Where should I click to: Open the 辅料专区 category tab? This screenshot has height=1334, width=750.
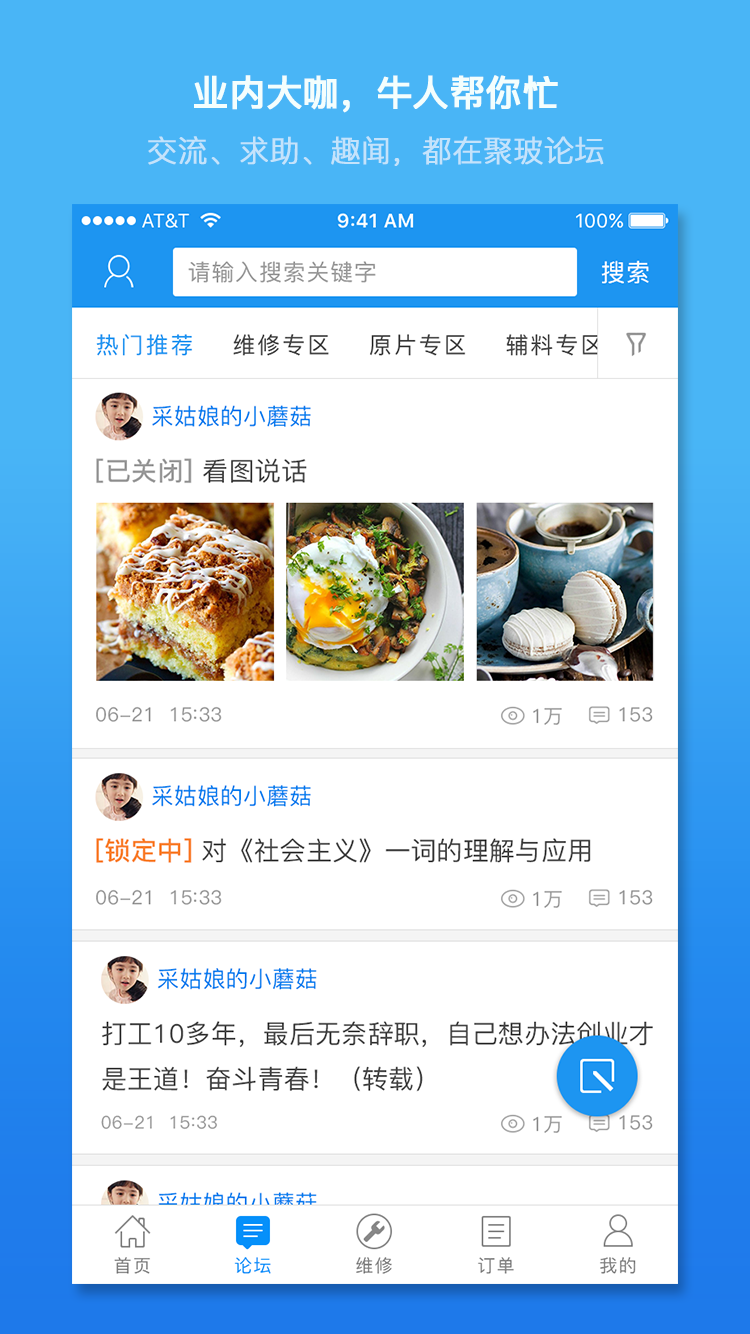click(x=551, y=343)
